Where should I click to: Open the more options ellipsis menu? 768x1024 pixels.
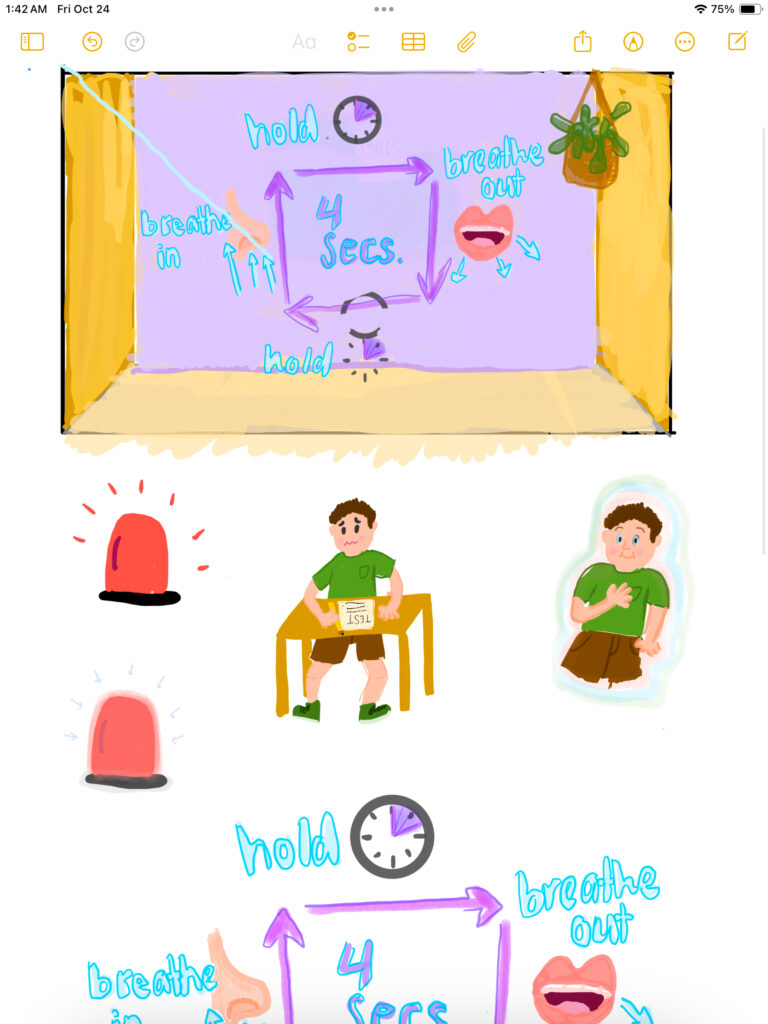(685, 42)
